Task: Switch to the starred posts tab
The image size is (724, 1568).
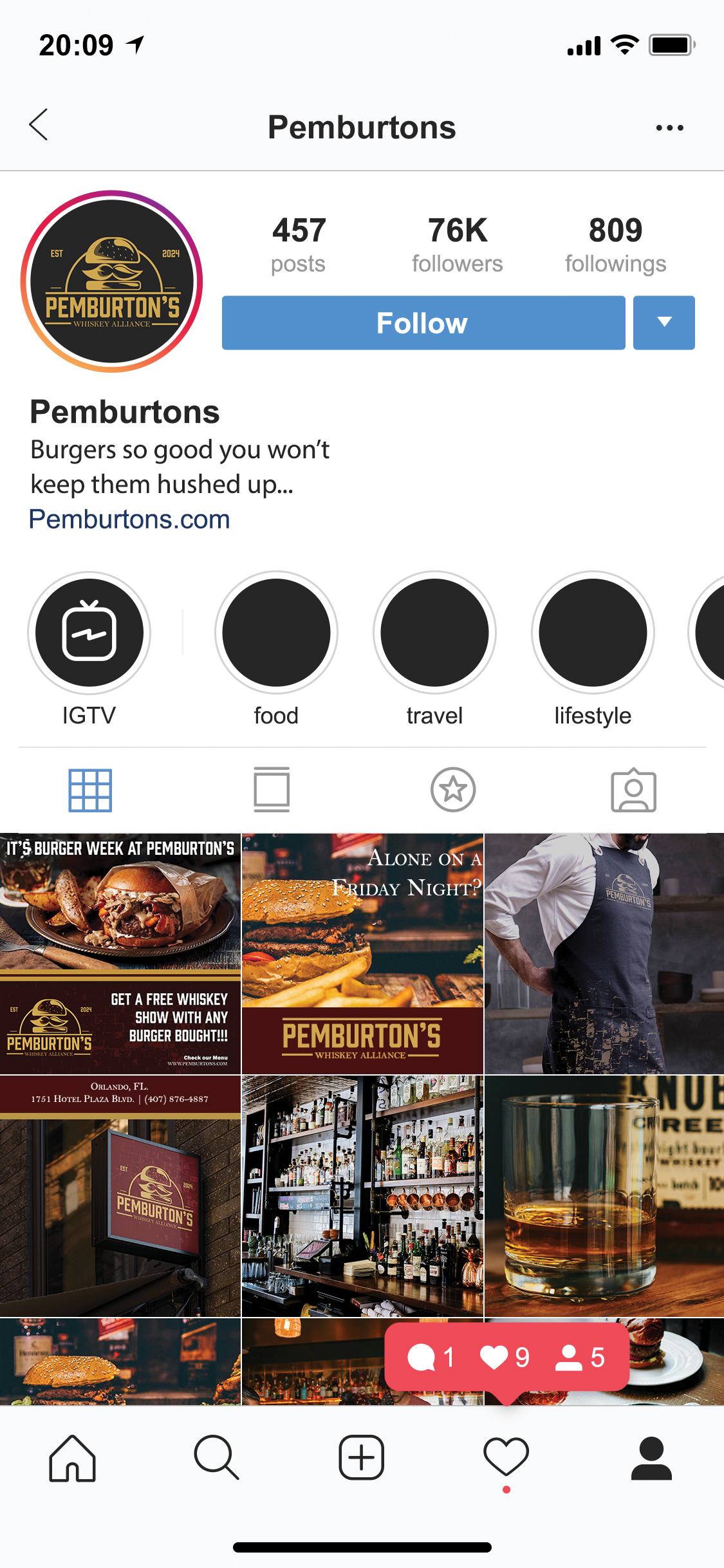Action: (453, 790)
